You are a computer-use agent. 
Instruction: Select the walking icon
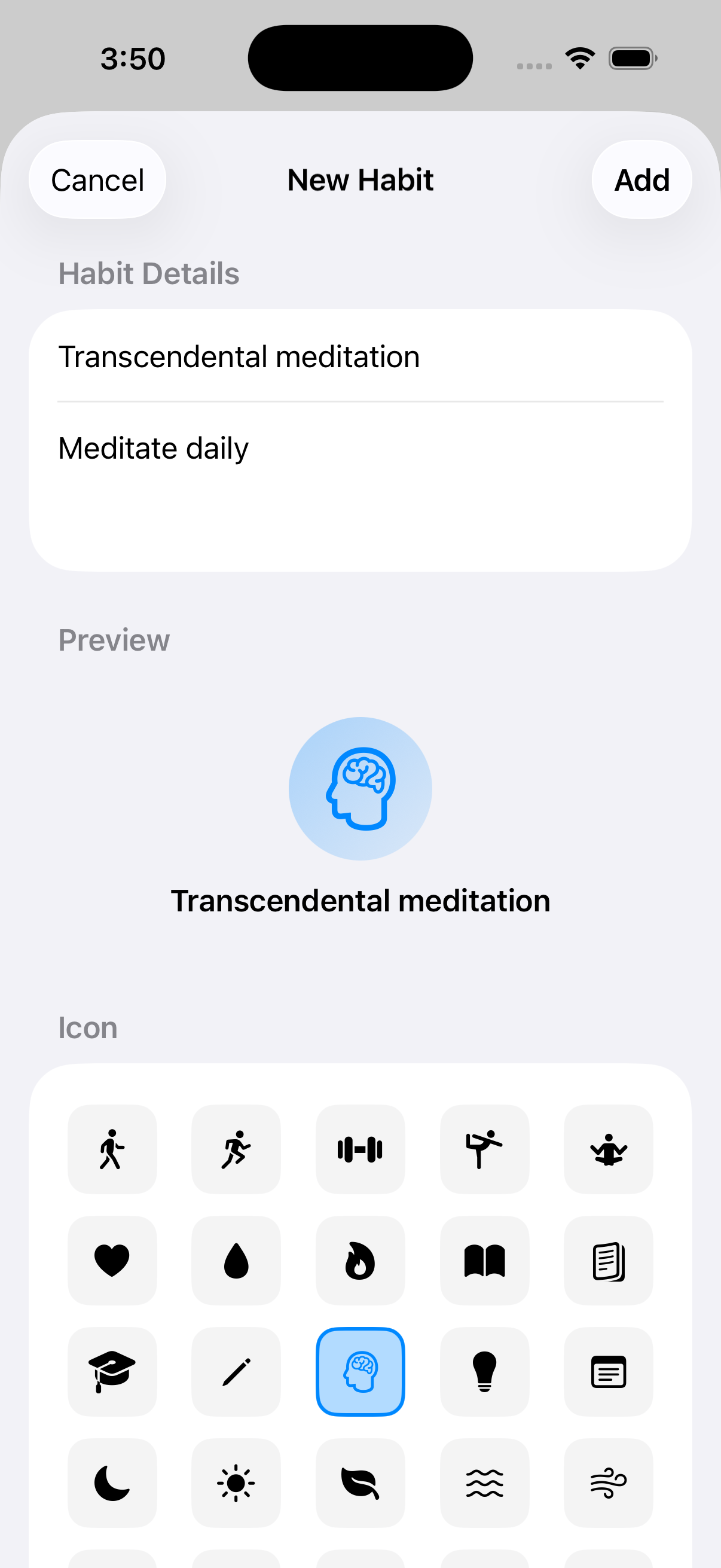coord(112,1149)
